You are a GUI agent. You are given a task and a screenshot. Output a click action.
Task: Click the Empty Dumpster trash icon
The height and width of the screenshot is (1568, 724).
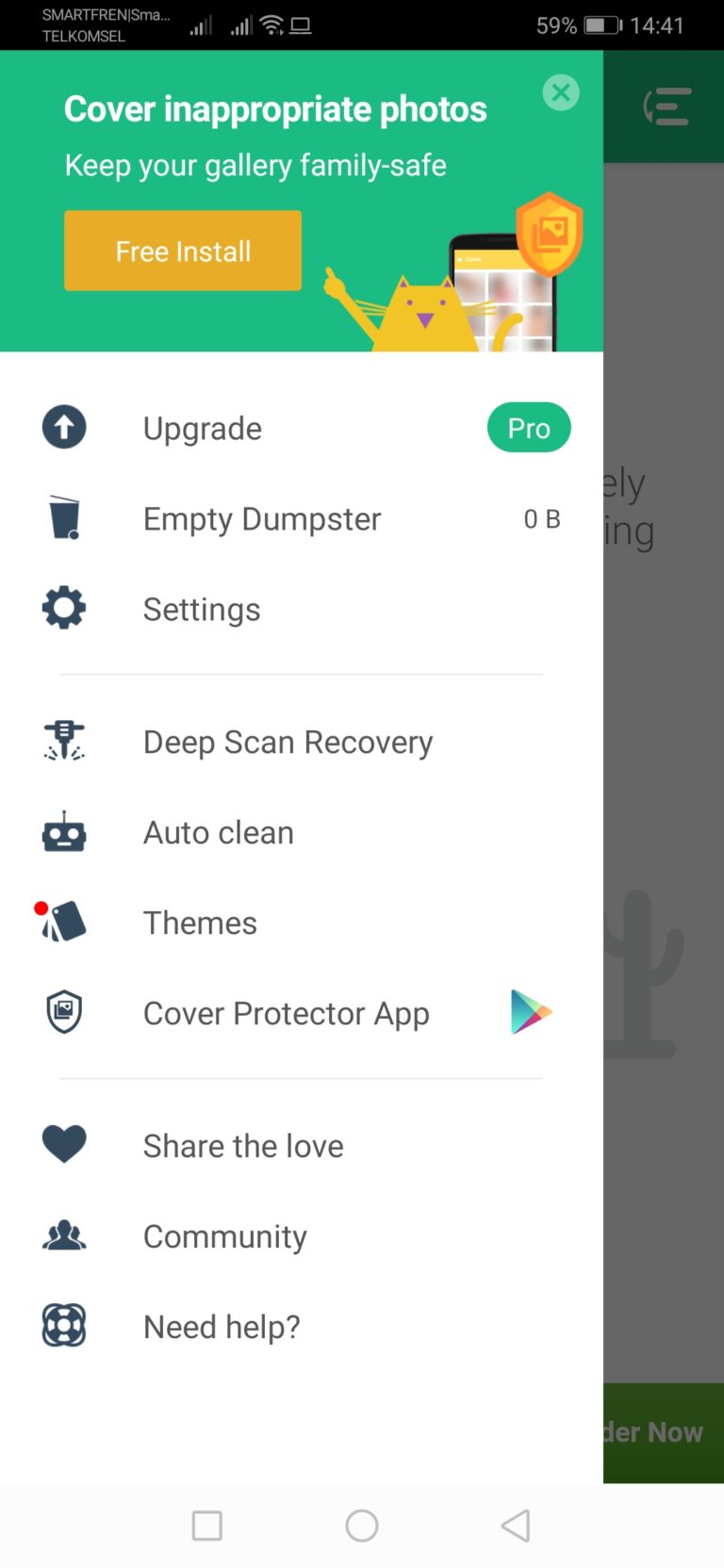click(63, 517)
